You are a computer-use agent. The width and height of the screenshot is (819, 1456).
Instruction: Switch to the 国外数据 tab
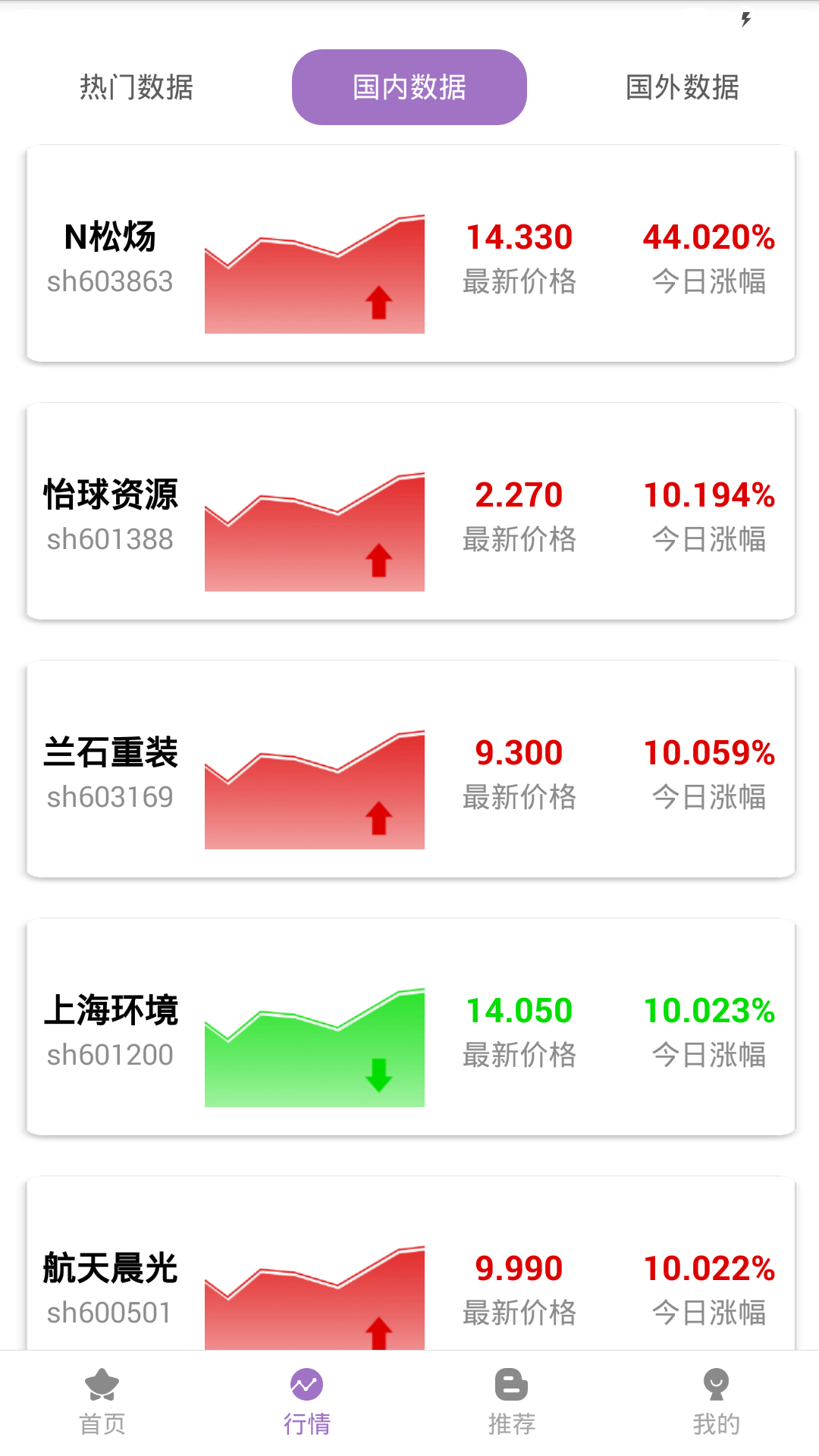(682, 87)
